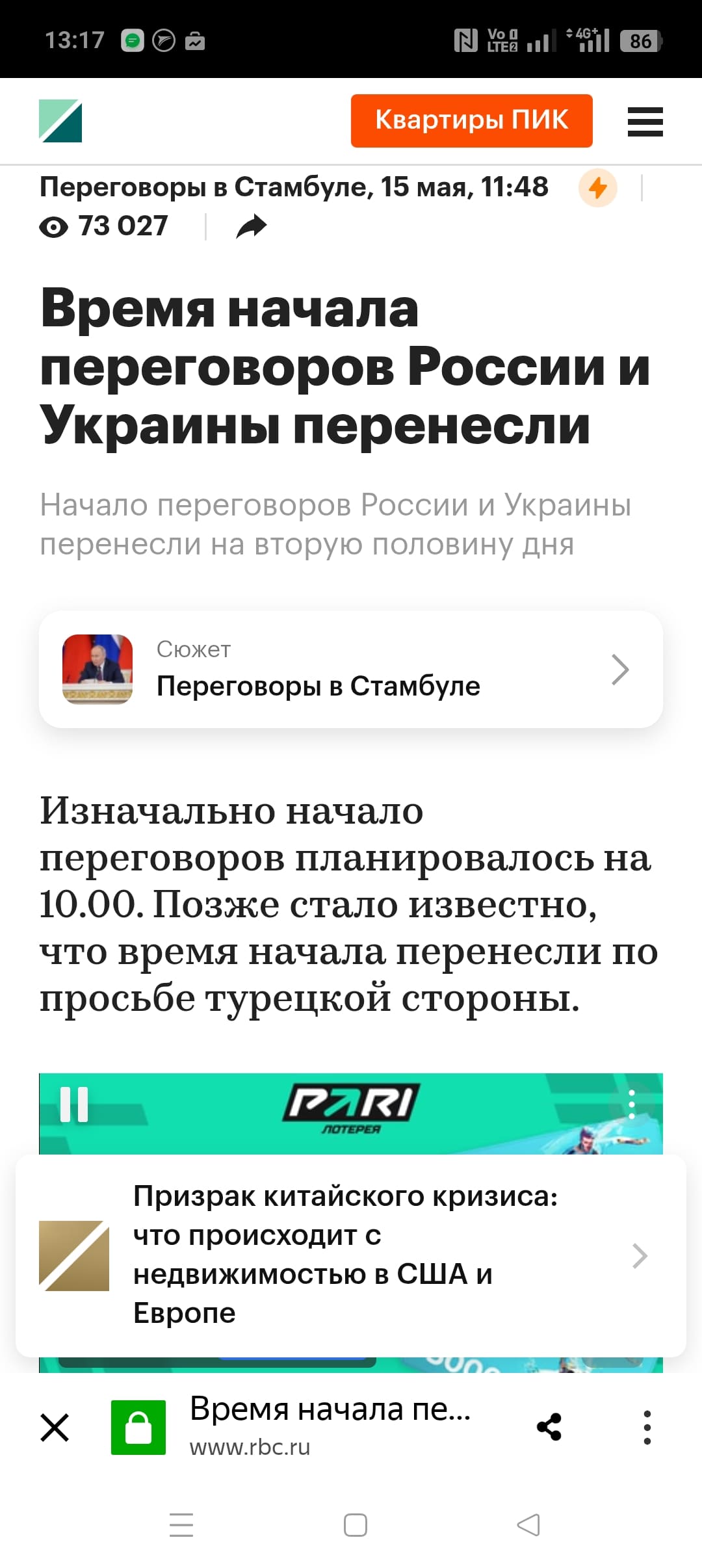Go back with the system back button
The height and width of the screenshot is (1568, 702).
(x=528, y=1524)
